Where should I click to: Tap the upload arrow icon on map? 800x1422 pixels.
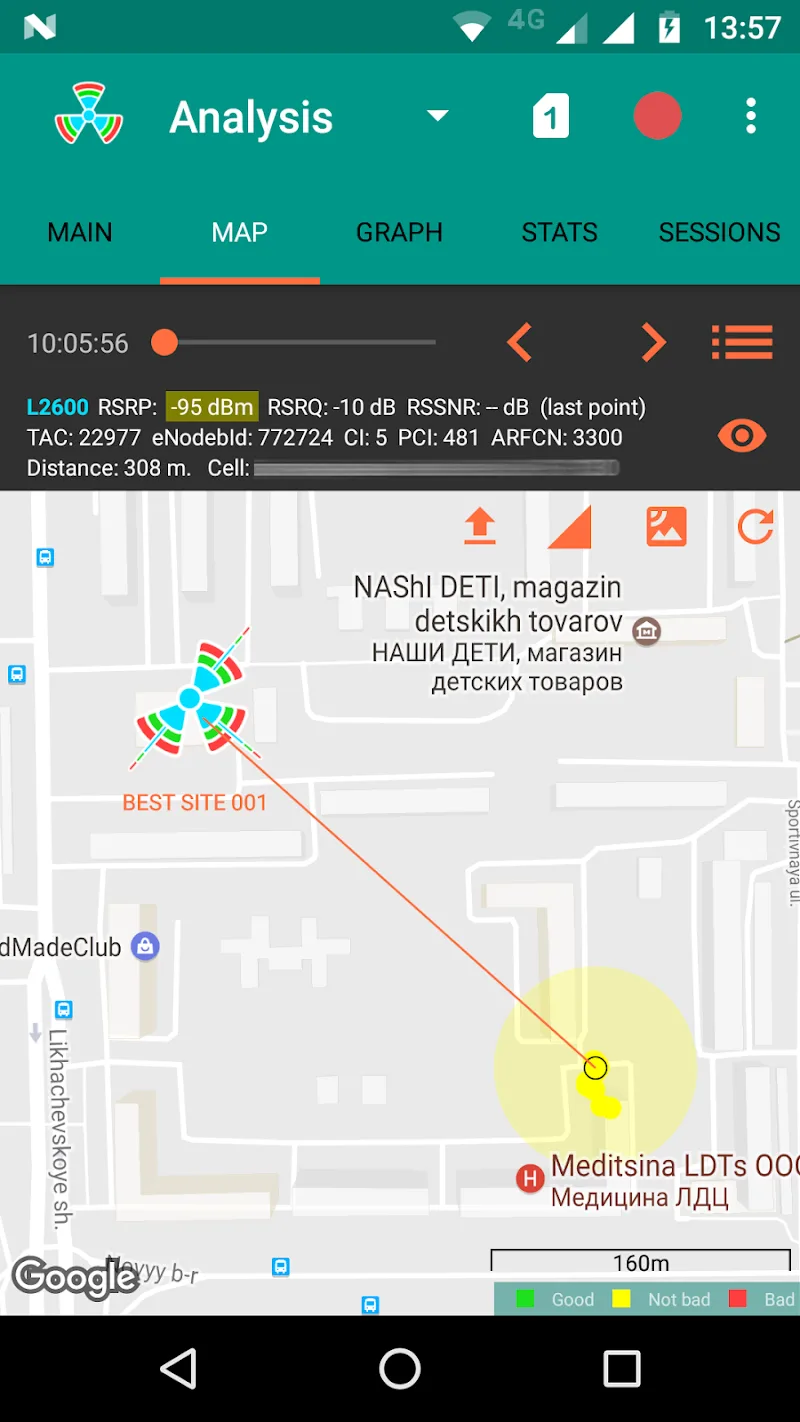[480, 526]
